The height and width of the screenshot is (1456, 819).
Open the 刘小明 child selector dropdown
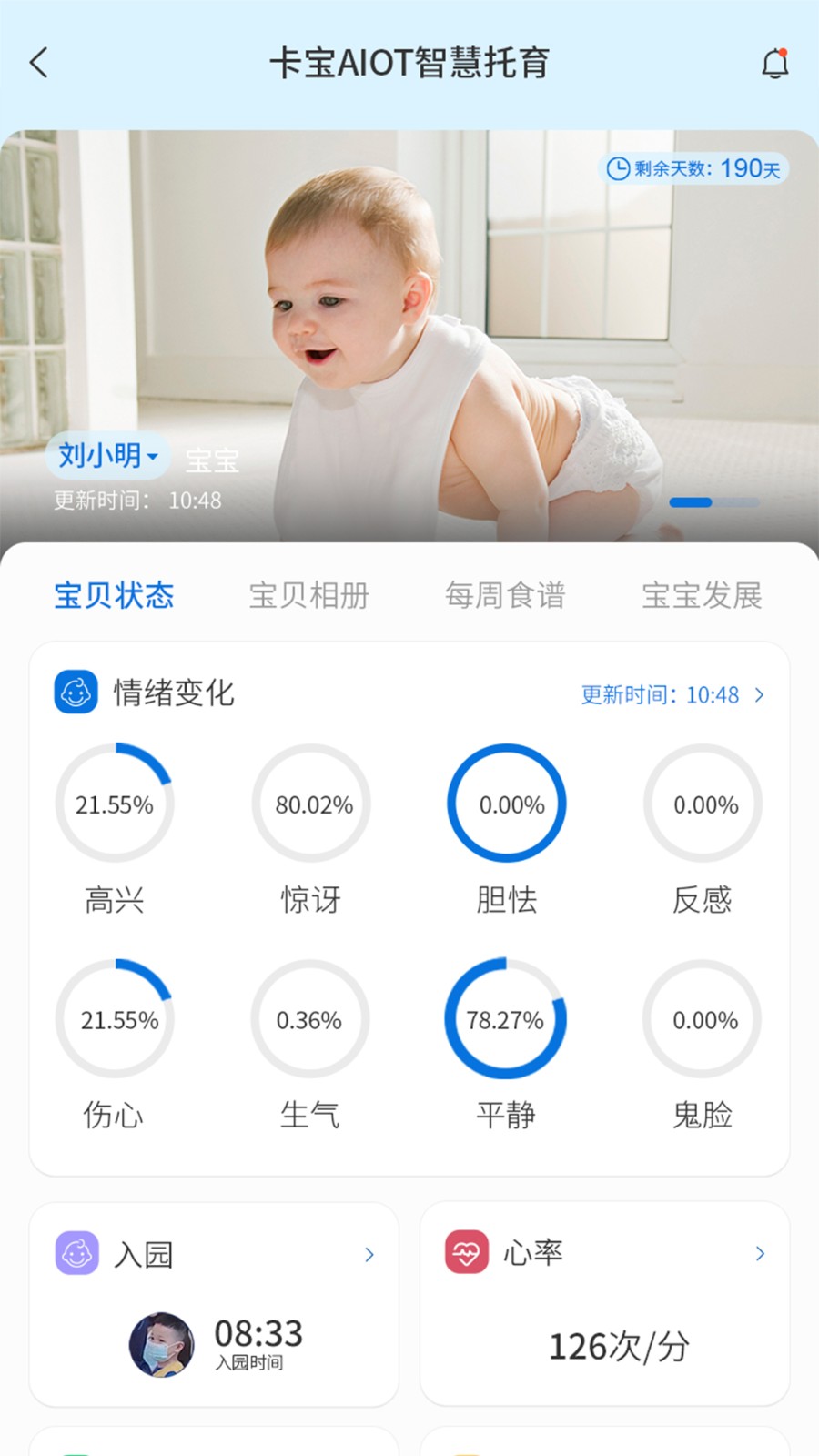pyautogui.click(x=107, y=455)
